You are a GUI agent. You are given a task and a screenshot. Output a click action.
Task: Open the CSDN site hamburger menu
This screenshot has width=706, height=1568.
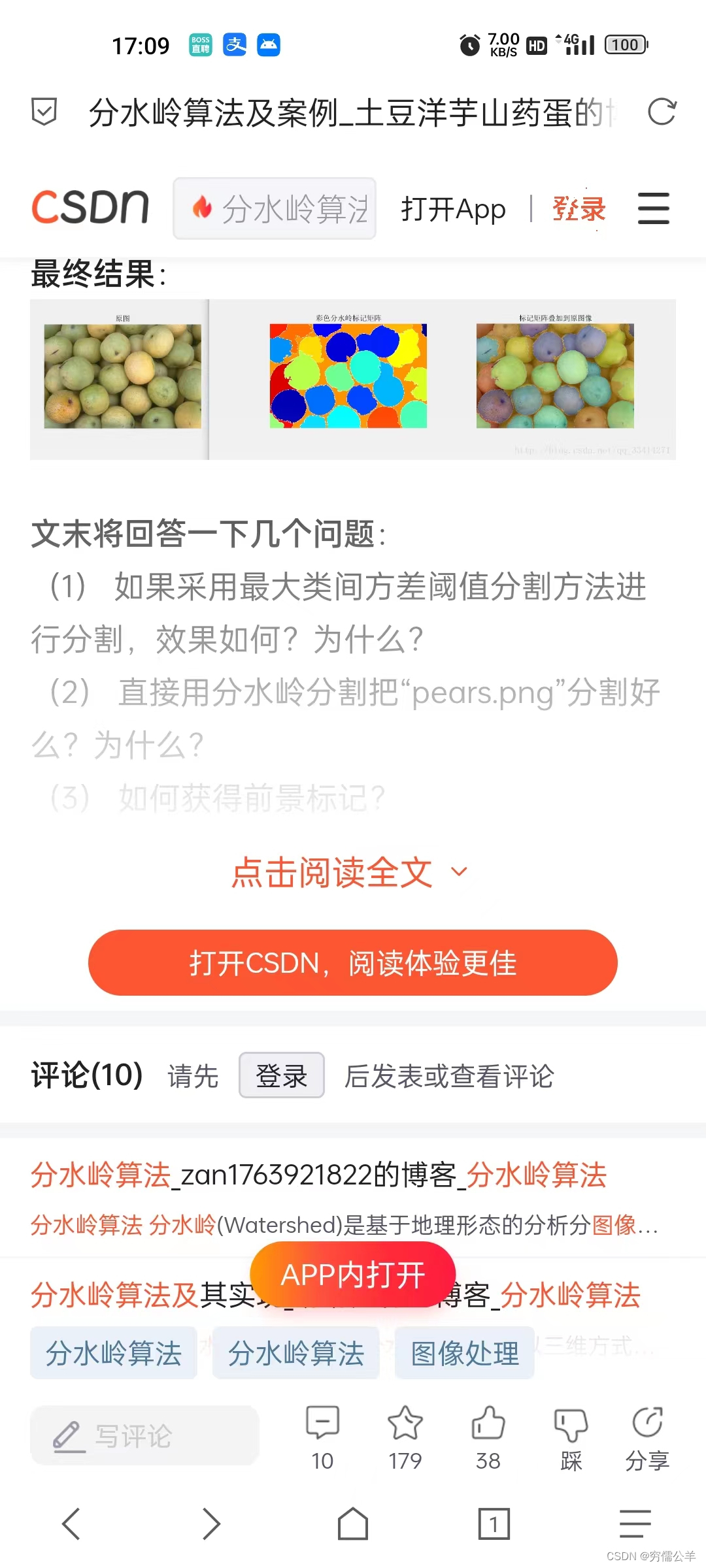[654, 208]
